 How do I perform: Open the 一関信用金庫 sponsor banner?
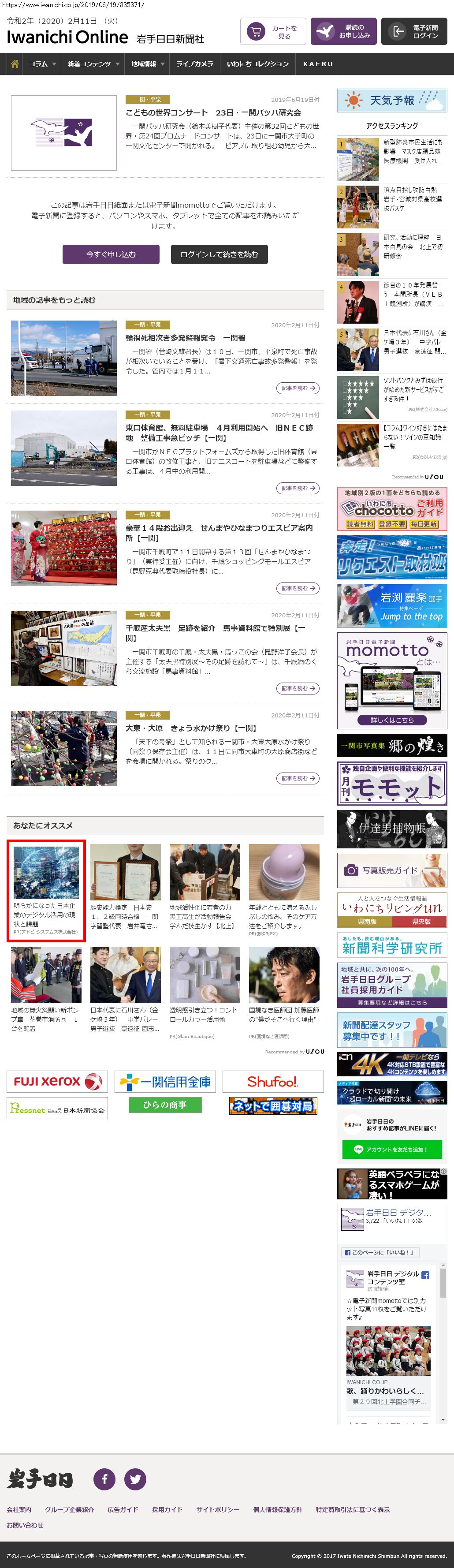tap(165, 1082)
